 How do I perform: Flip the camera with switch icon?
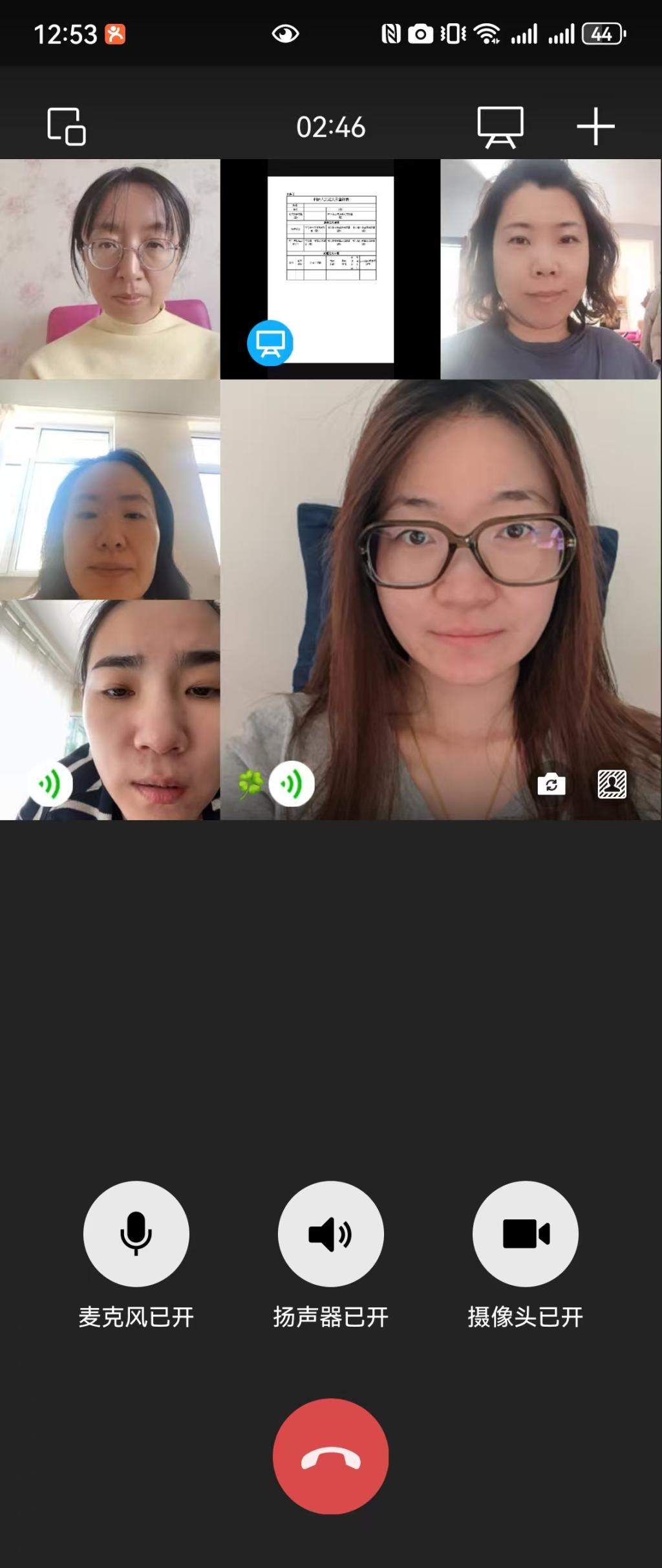(551, 785)
